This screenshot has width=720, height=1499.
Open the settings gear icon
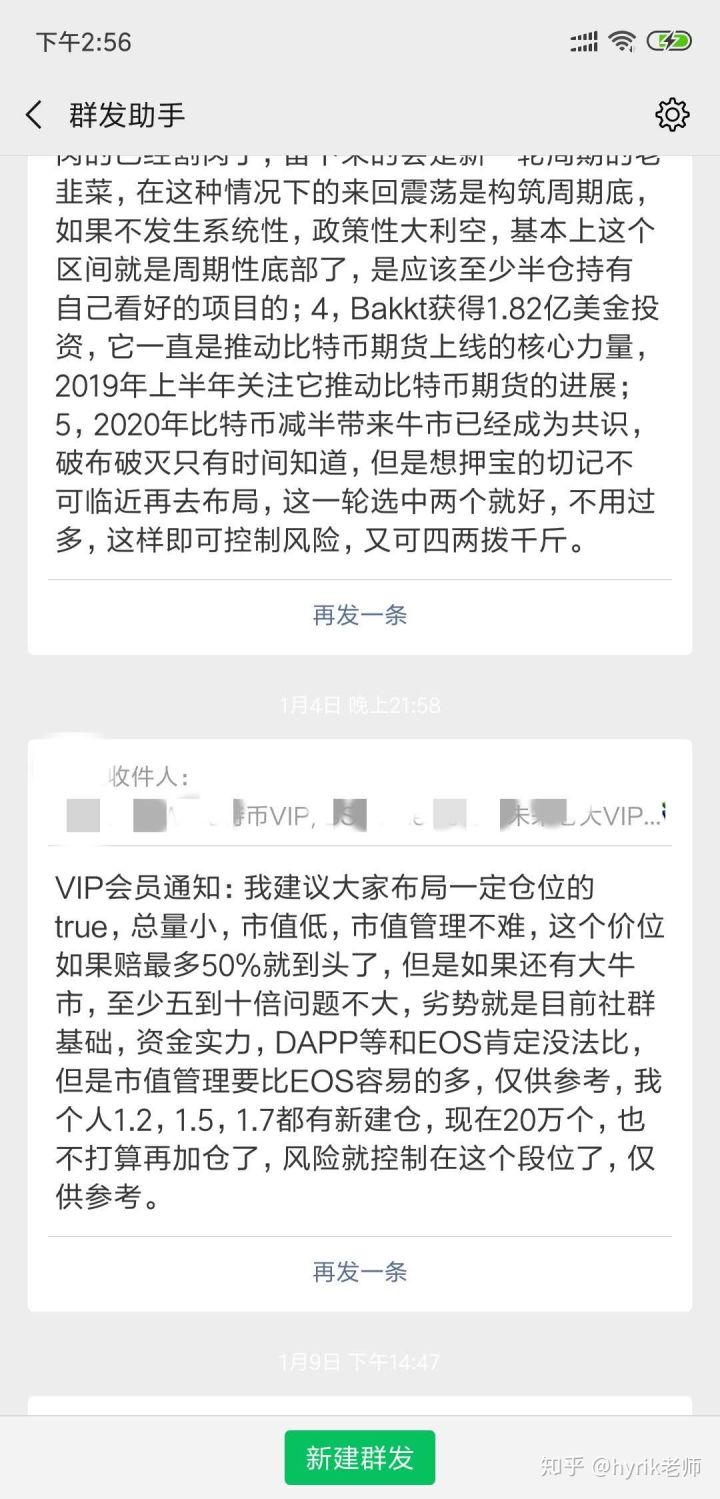672,115
